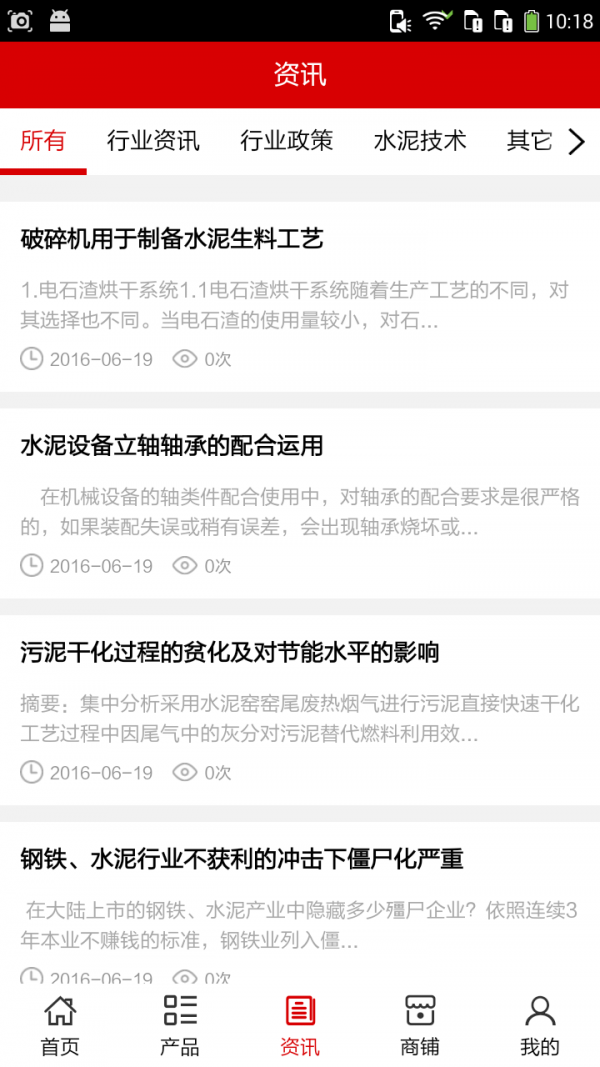Image resolution: width=600 pixels, height=1067 pixels.
Task: Read the article 水泥设备立轴轴承的配合运用
Action: pos(172,446)
